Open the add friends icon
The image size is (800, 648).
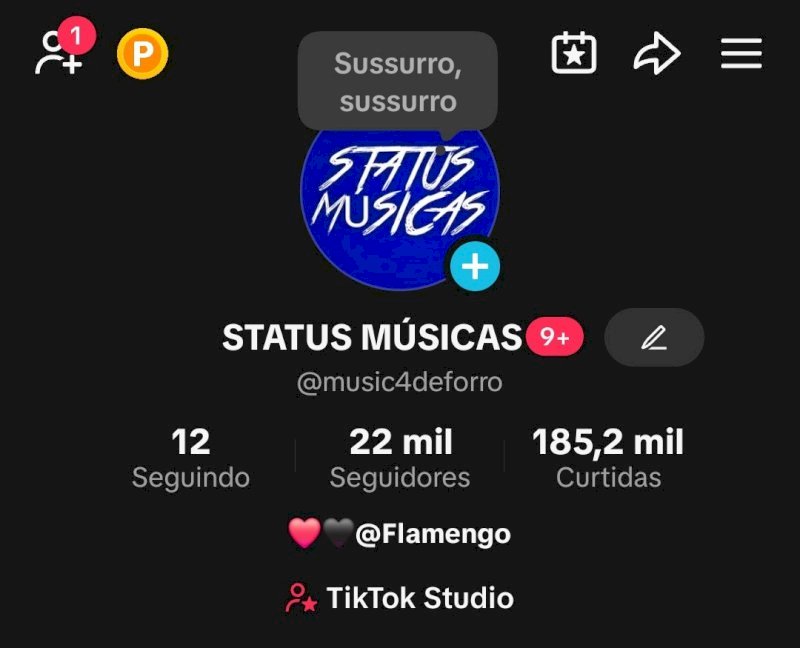(x=58, y=53)
